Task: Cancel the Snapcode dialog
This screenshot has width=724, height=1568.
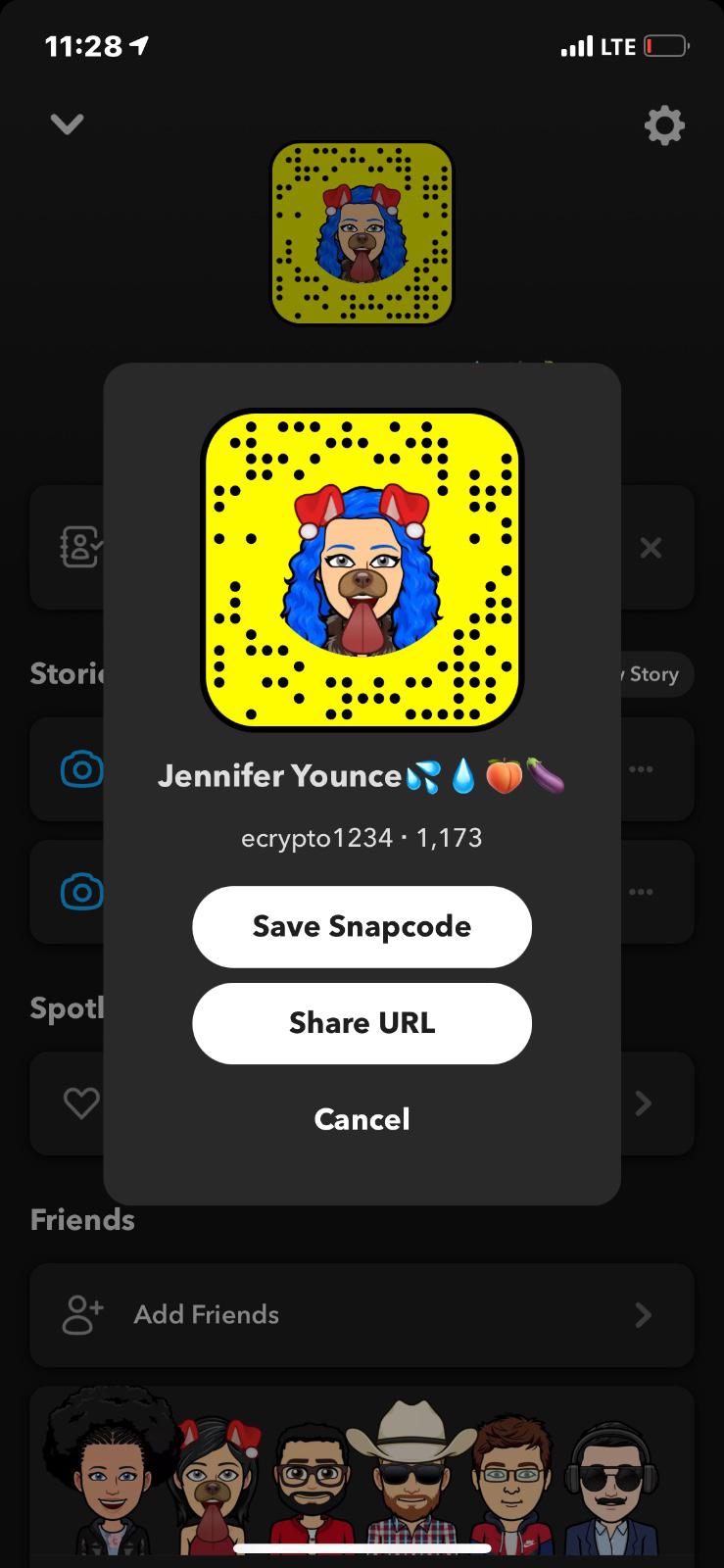Action: [x=362, y=1119]
